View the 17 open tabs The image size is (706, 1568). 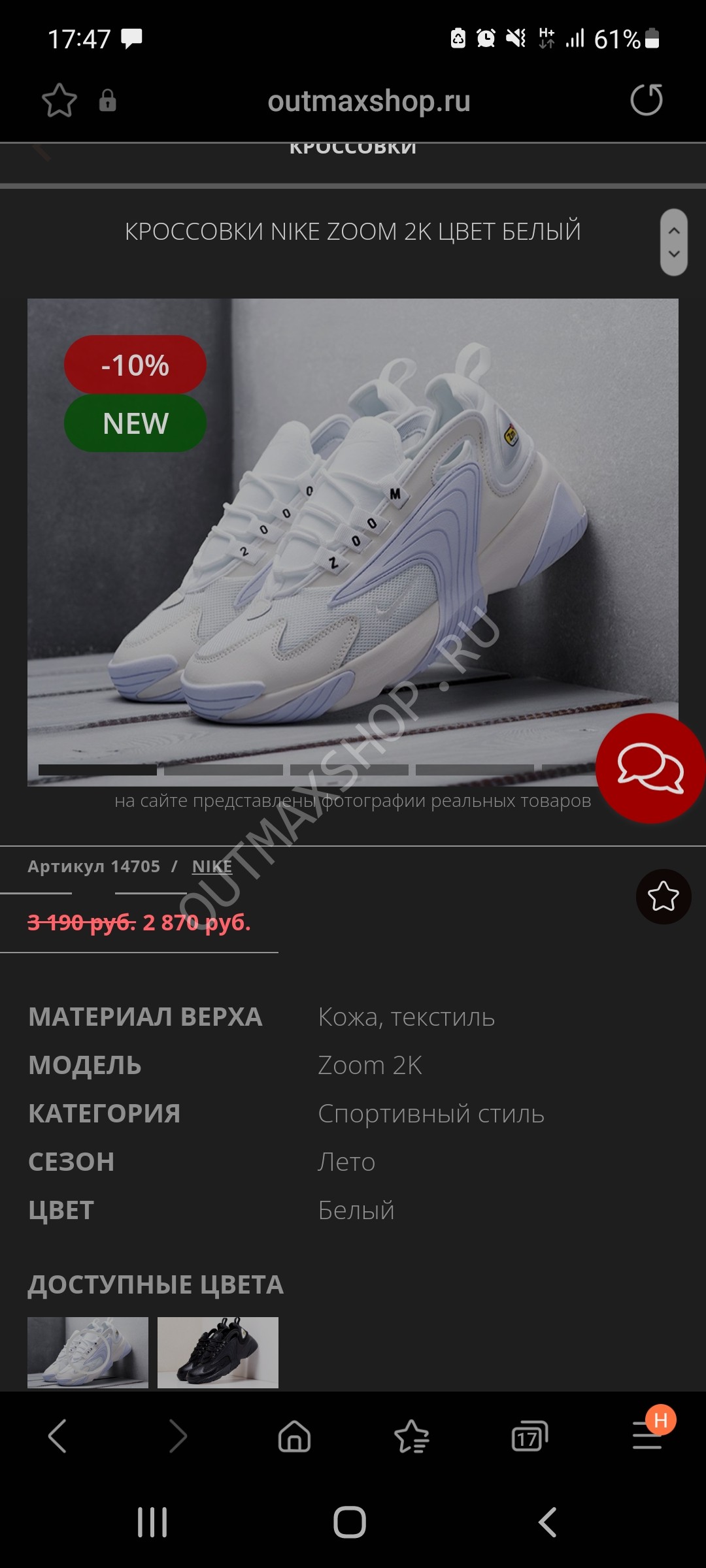click(529, 1436)
